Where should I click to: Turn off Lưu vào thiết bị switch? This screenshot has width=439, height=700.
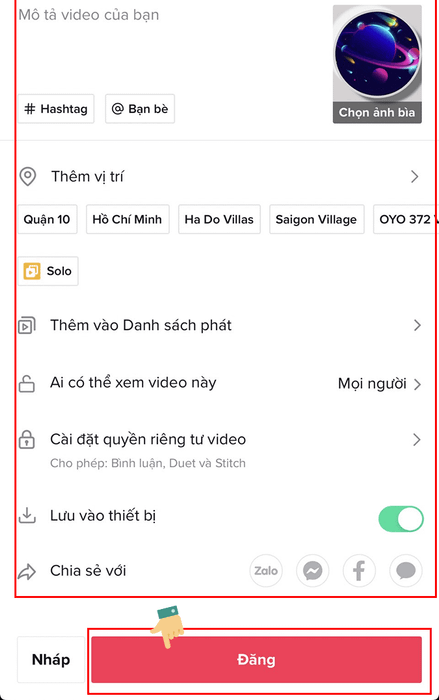401,518
